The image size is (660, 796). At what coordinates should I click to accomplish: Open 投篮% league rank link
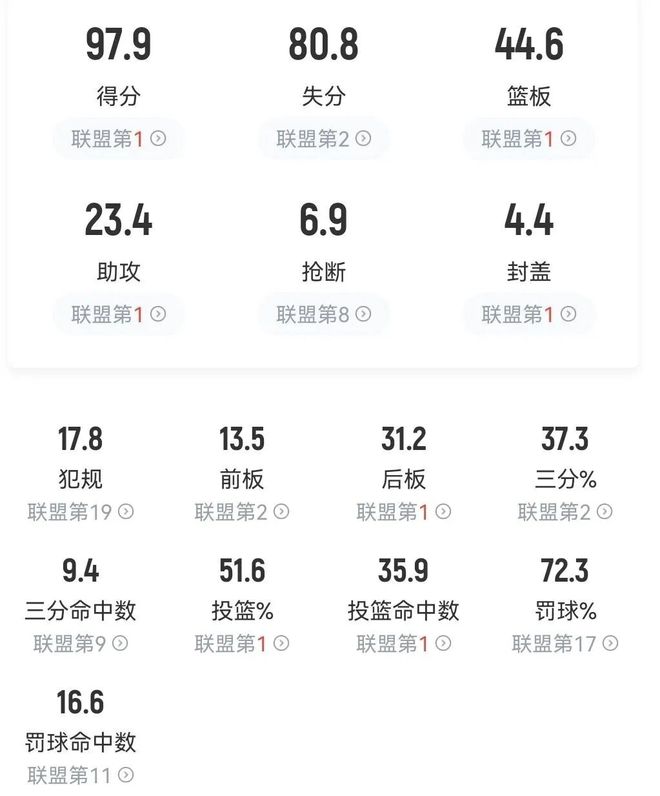pos(242,644)
